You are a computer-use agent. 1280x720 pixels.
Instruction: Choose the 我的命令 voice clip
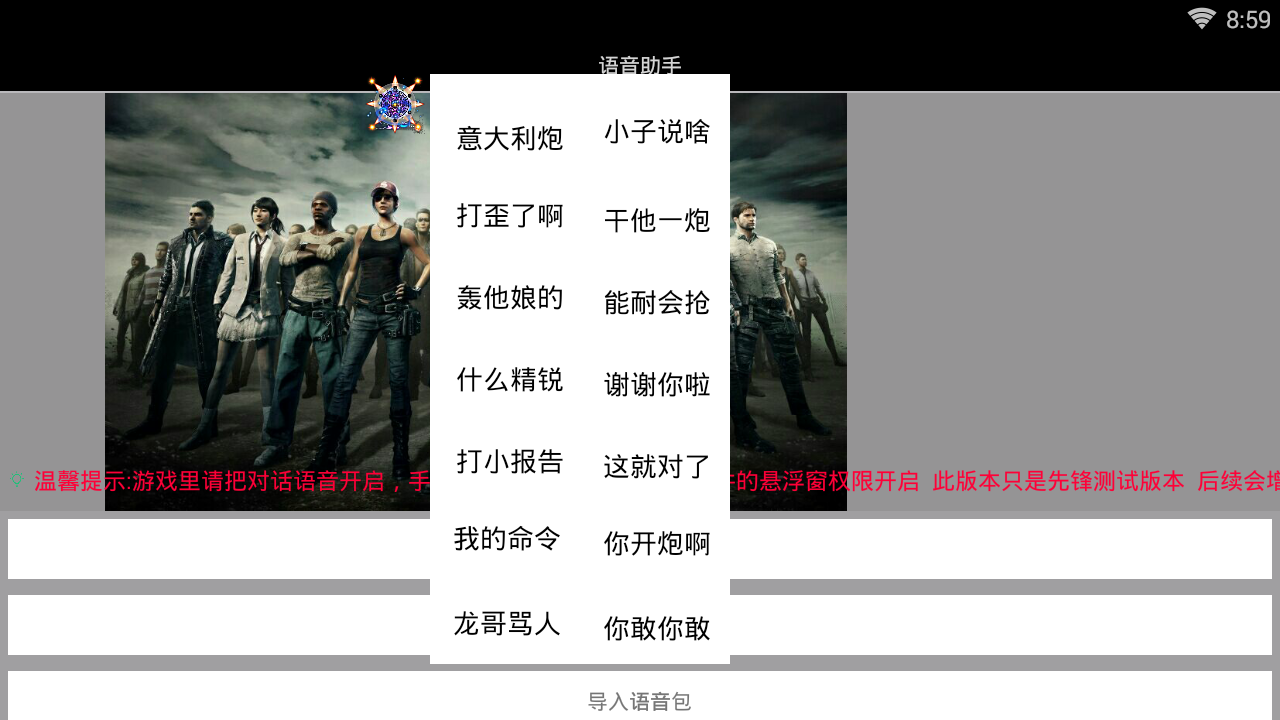507,539
